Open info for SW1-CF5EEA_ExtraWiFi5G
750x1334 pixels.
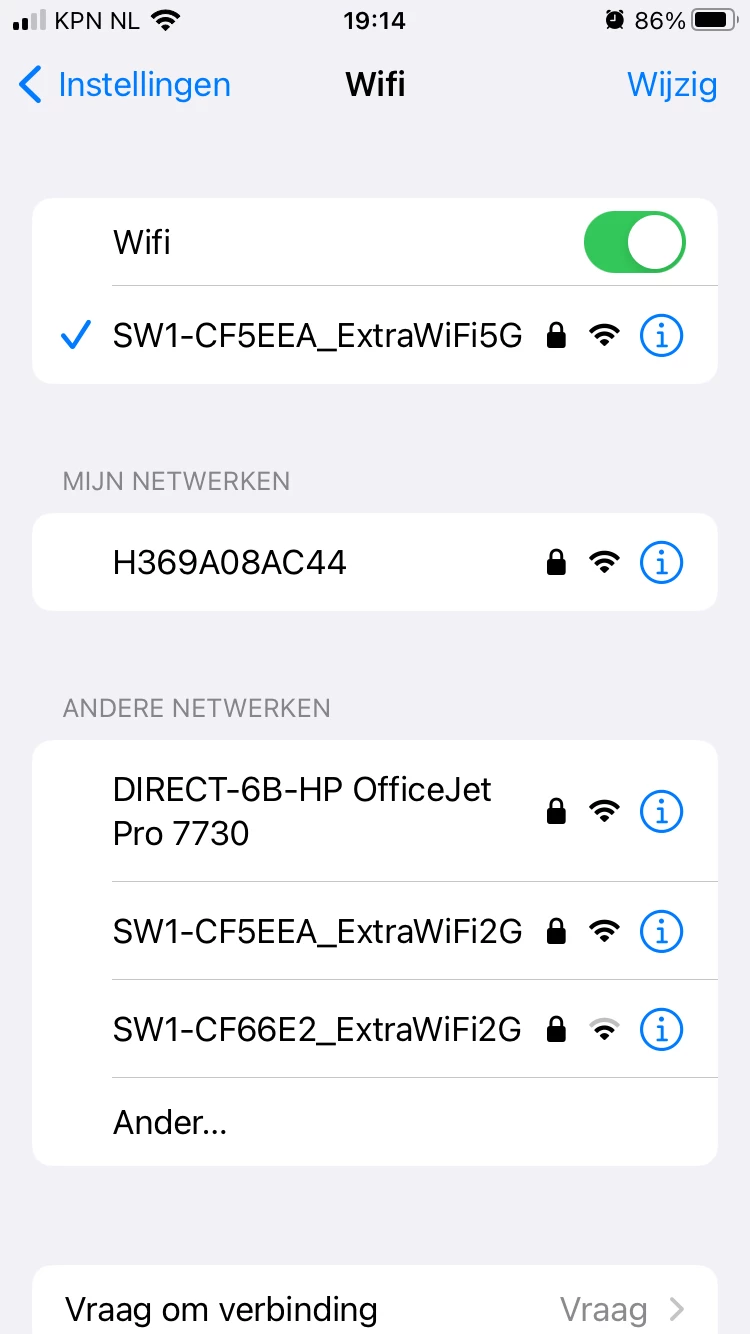(x=661, y=336)
